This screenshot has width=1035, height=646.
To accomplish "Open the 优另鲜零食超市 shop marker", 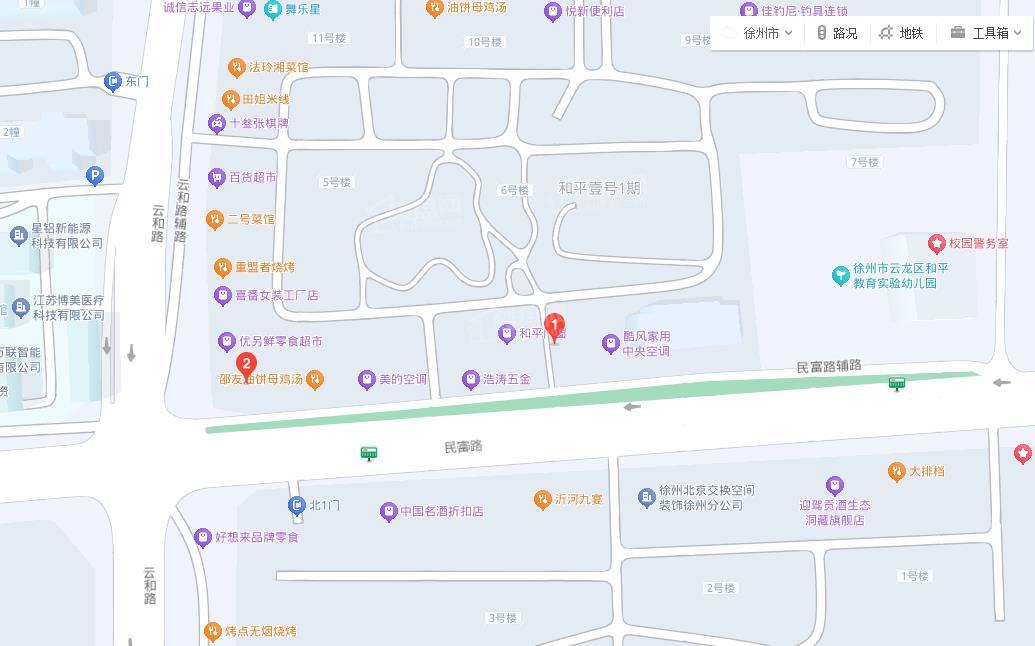I will click(x=227, y=341).
